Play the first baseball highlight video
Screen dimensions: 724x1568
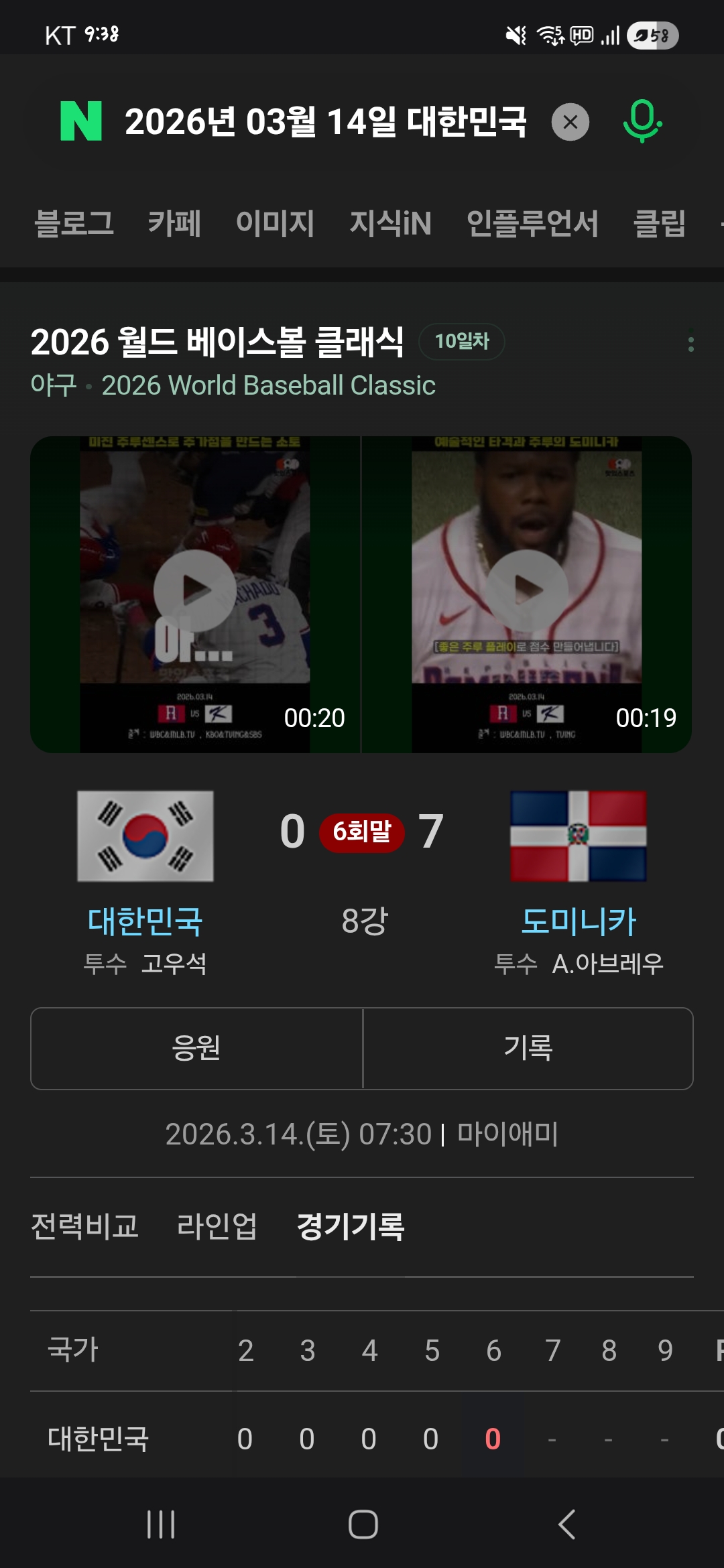(x=196, y=588)
